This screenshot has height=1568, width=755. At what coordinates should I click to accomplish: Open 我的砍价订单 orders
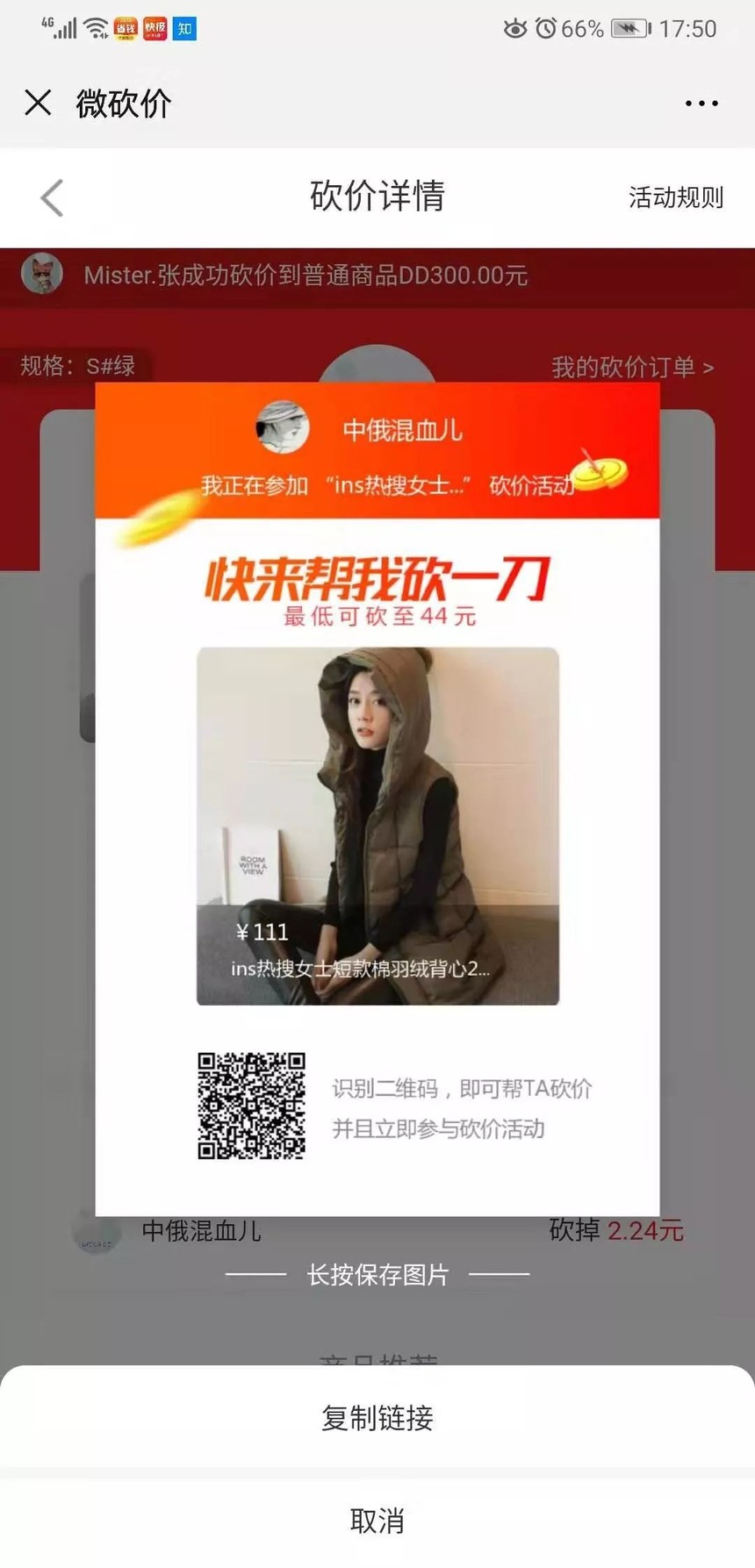[632, 367]
